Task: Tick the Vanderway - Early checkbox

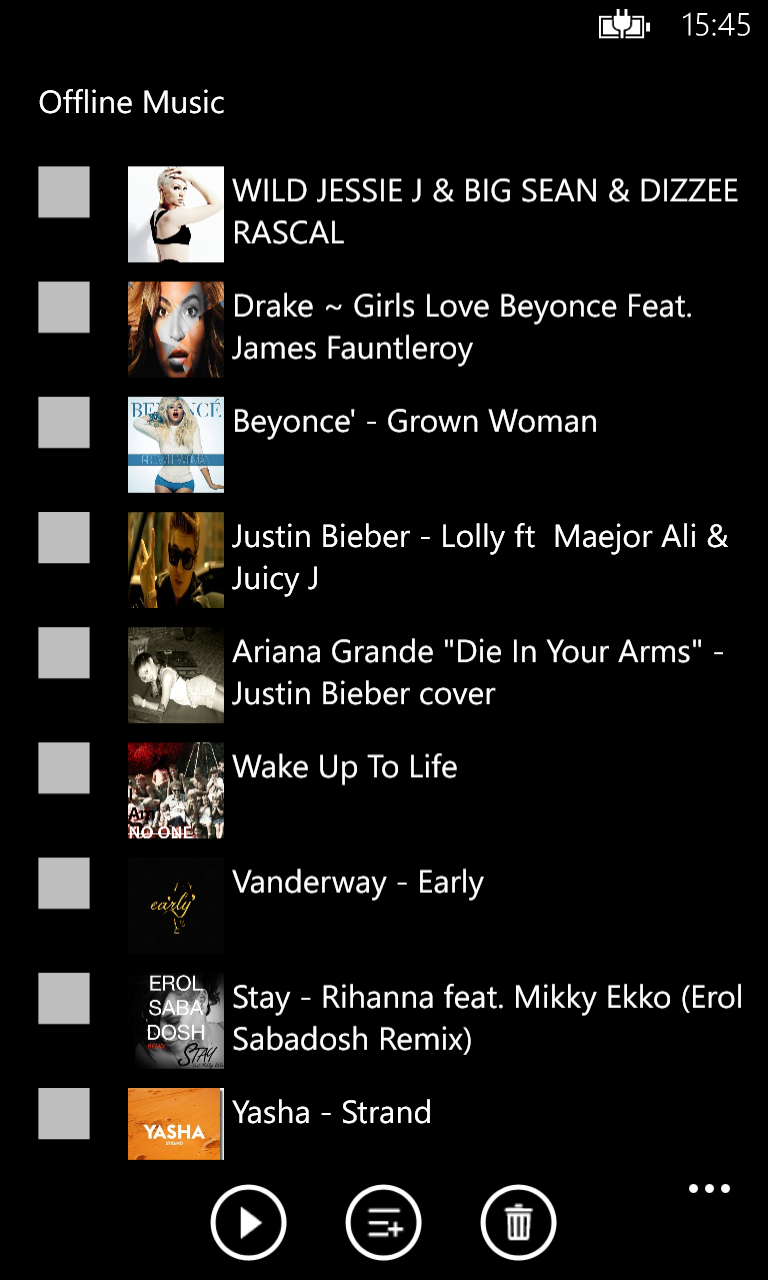Action: tap(64, 883)
